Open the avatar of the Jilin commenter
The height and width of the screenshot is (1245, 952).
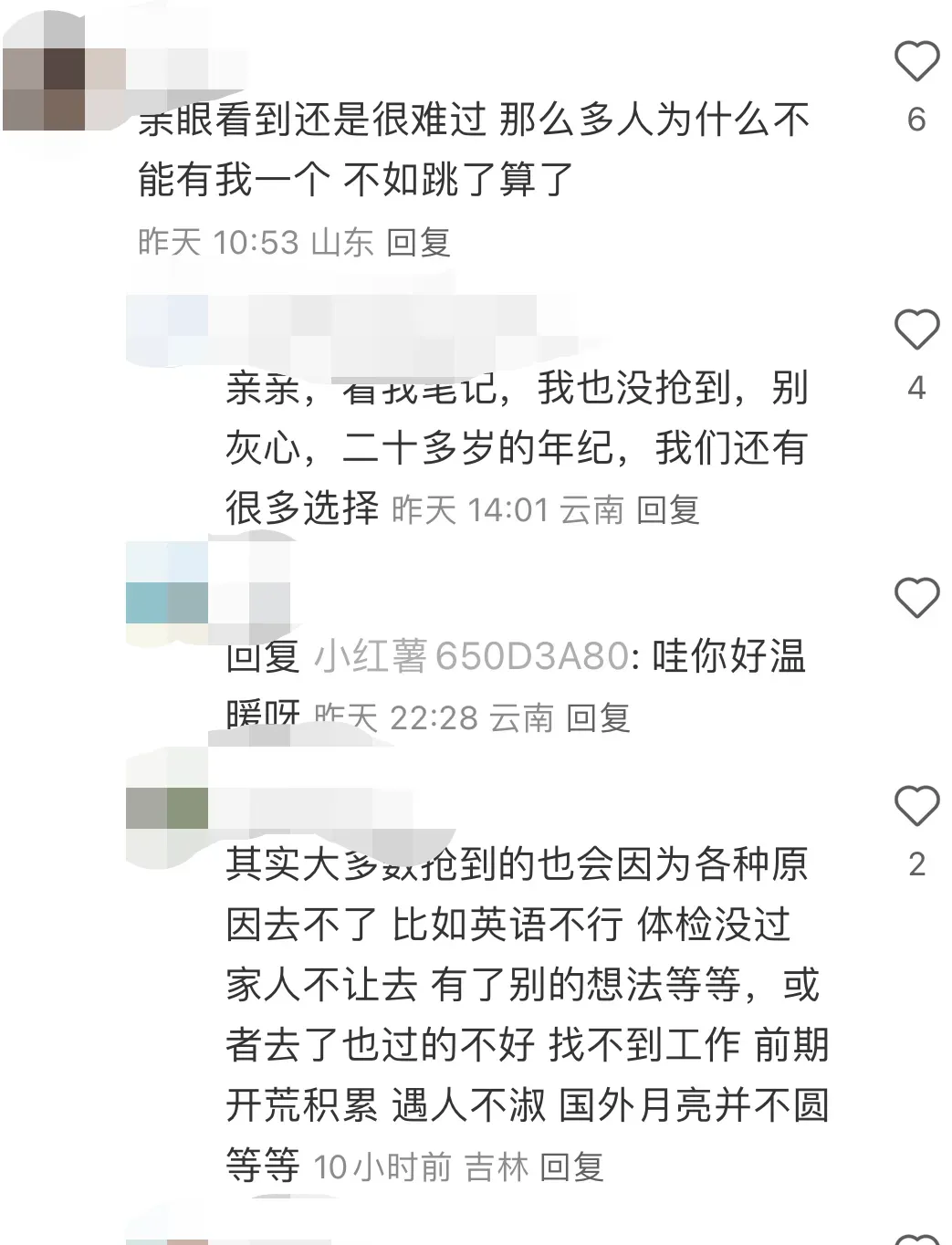click(167, 809)
